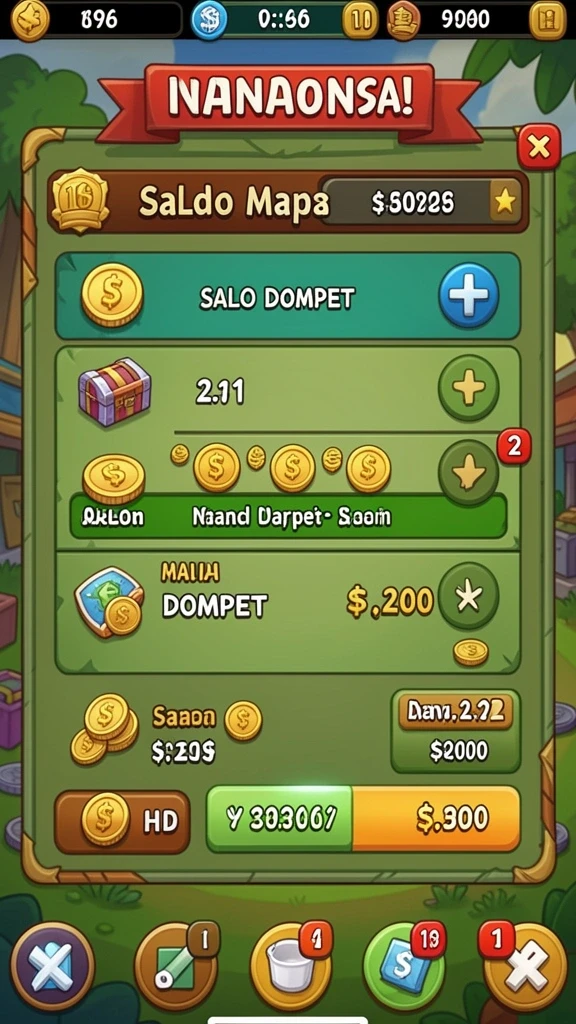Open the round button with badge 2
576x1024 pixels.
click(468, 474)
